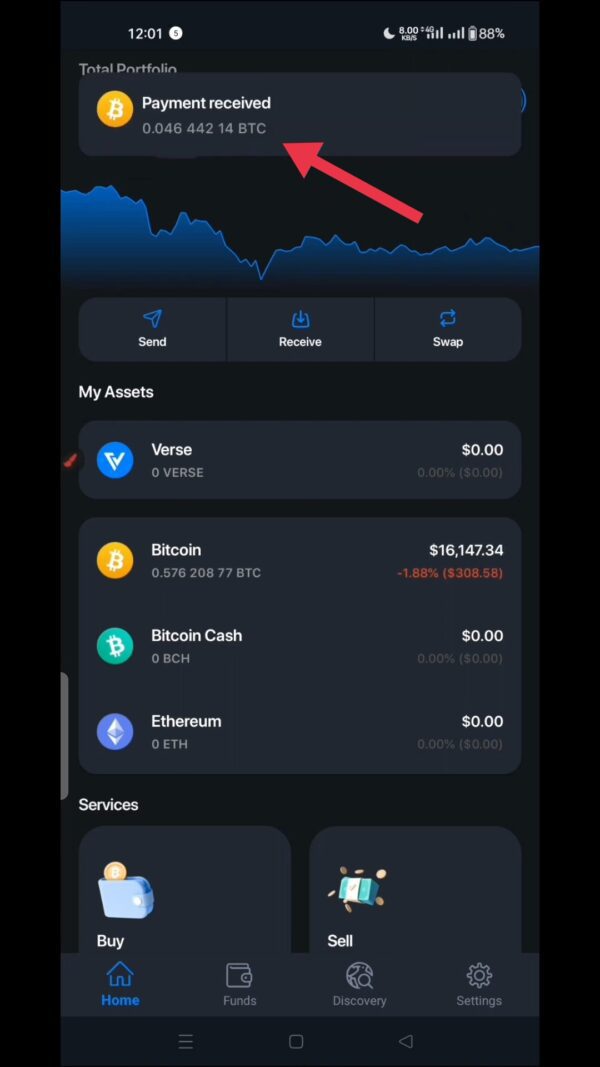Tap the system back button

[x=405, y=1041]
